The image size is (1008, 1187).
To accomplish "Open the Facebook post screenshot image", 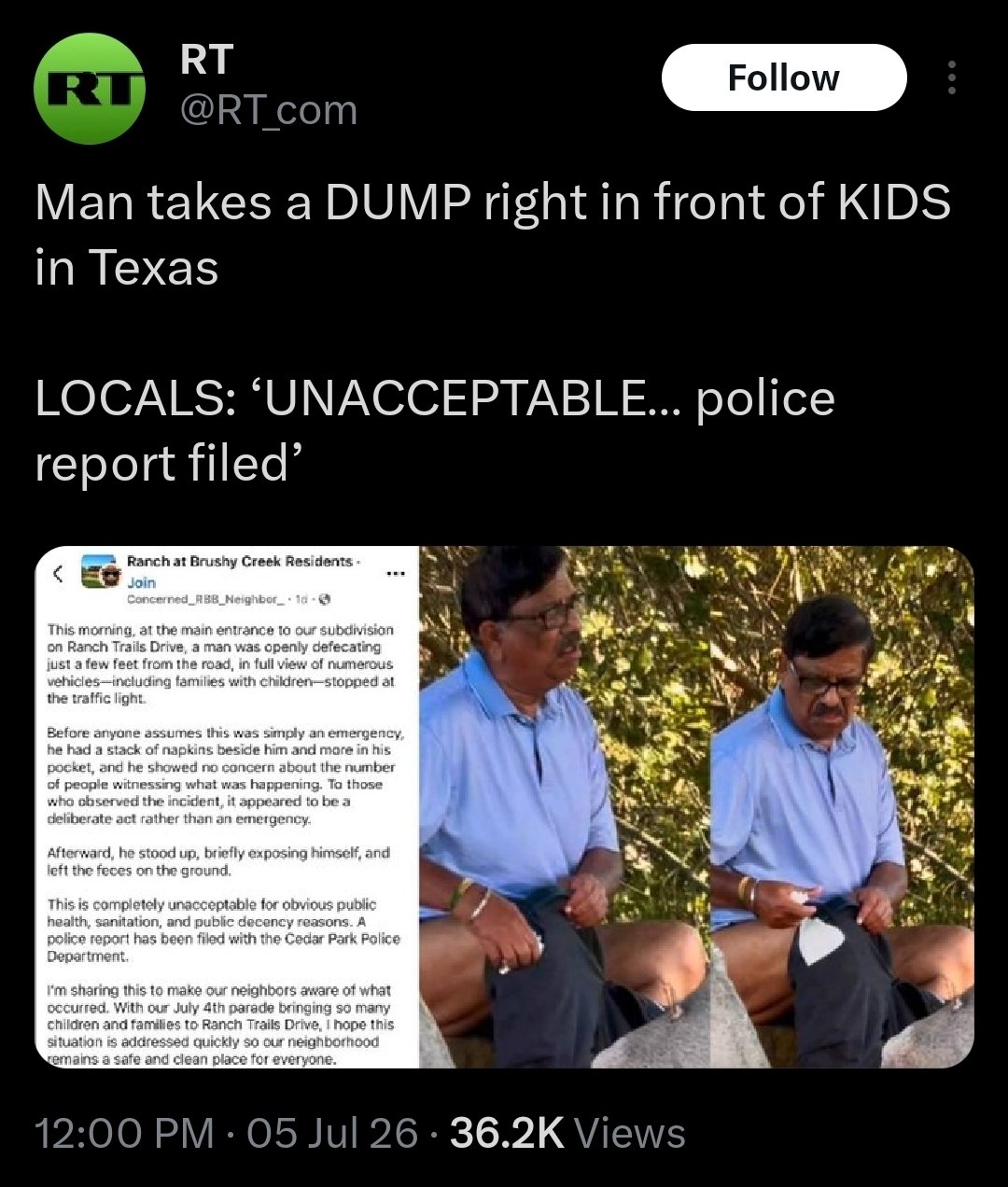I will (228, 806).
